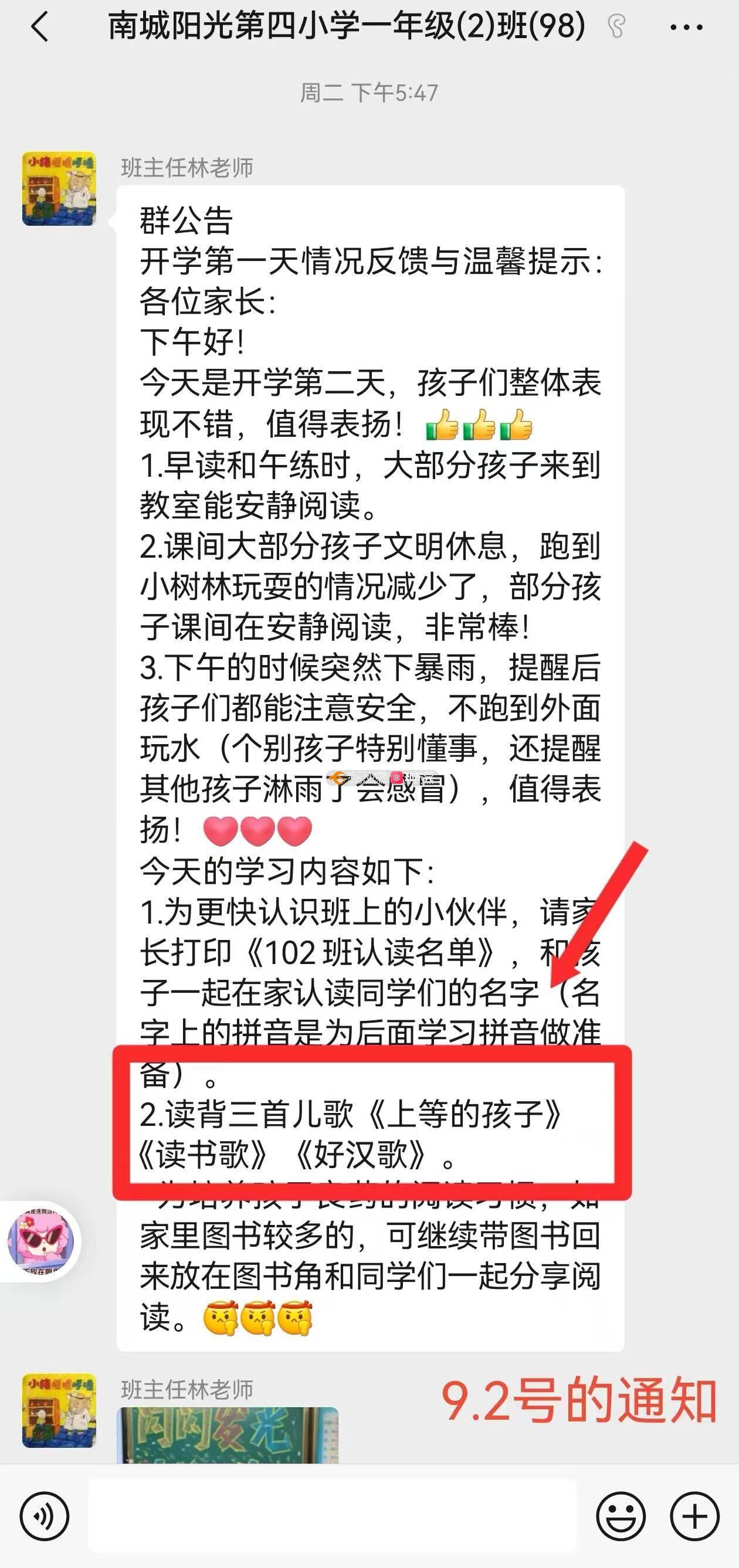Switch to voice message input
The width and height of the screenshot is (739, 1568).
click(x=45, y=1516)
